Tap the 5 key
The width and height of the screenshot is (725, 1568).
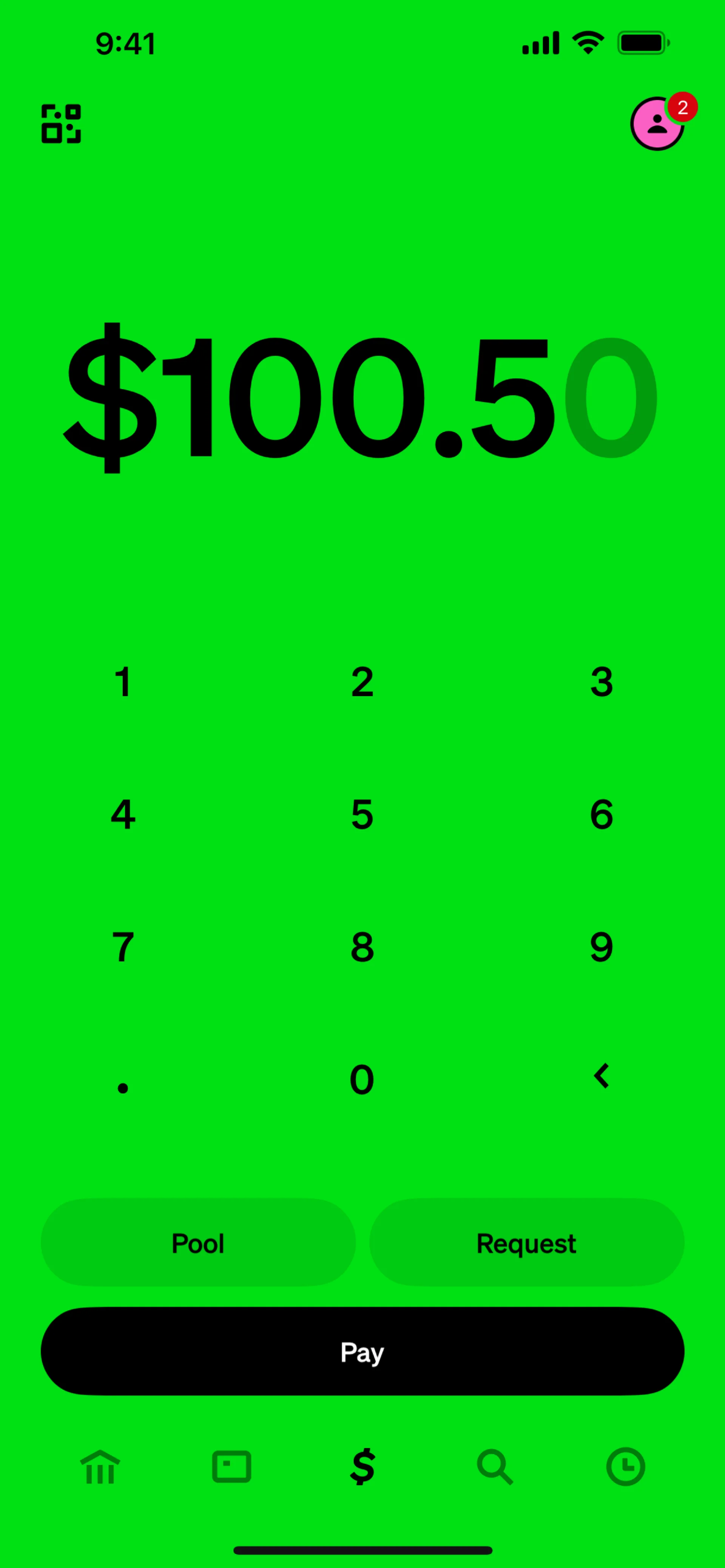(x=362, y=815)
